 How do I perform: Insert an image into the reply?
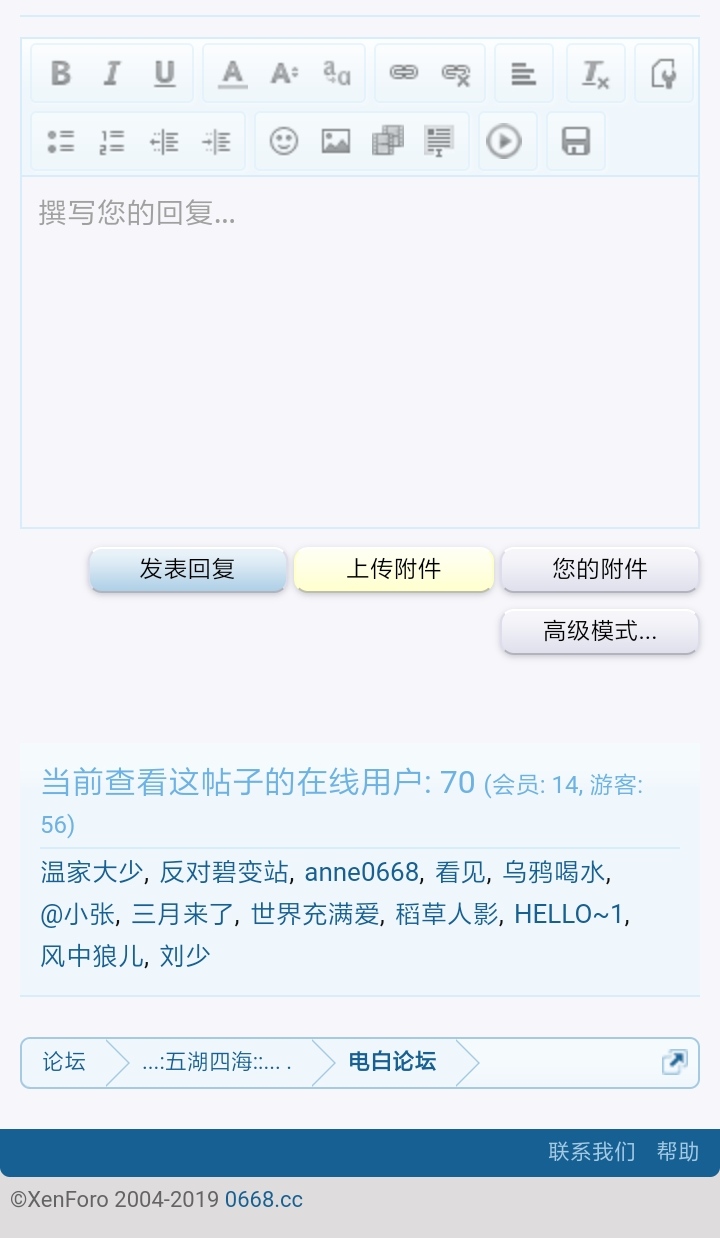coord(336,142)
